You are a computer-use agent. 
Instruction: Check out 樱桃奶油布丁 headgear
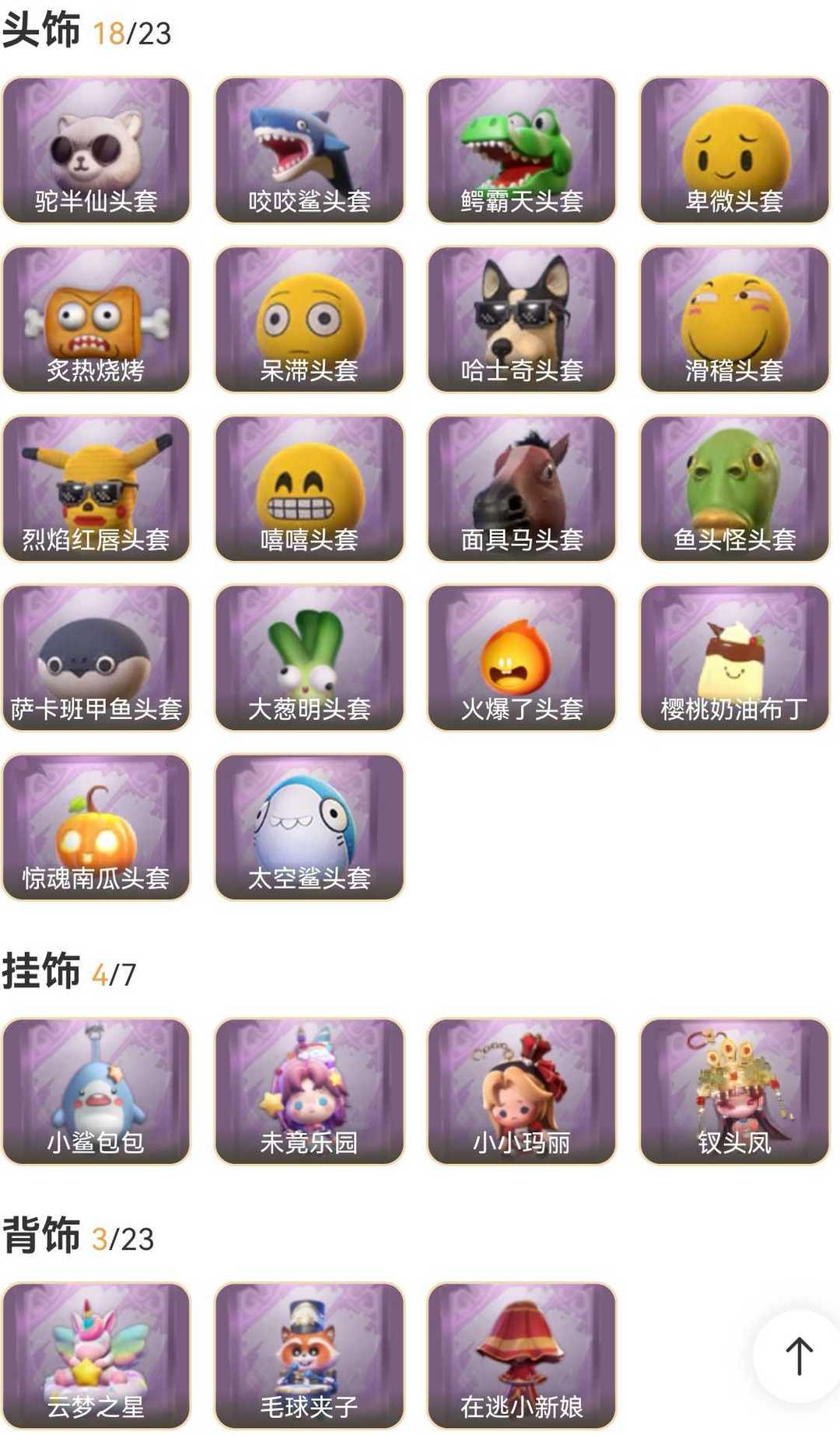coord(734,658)
